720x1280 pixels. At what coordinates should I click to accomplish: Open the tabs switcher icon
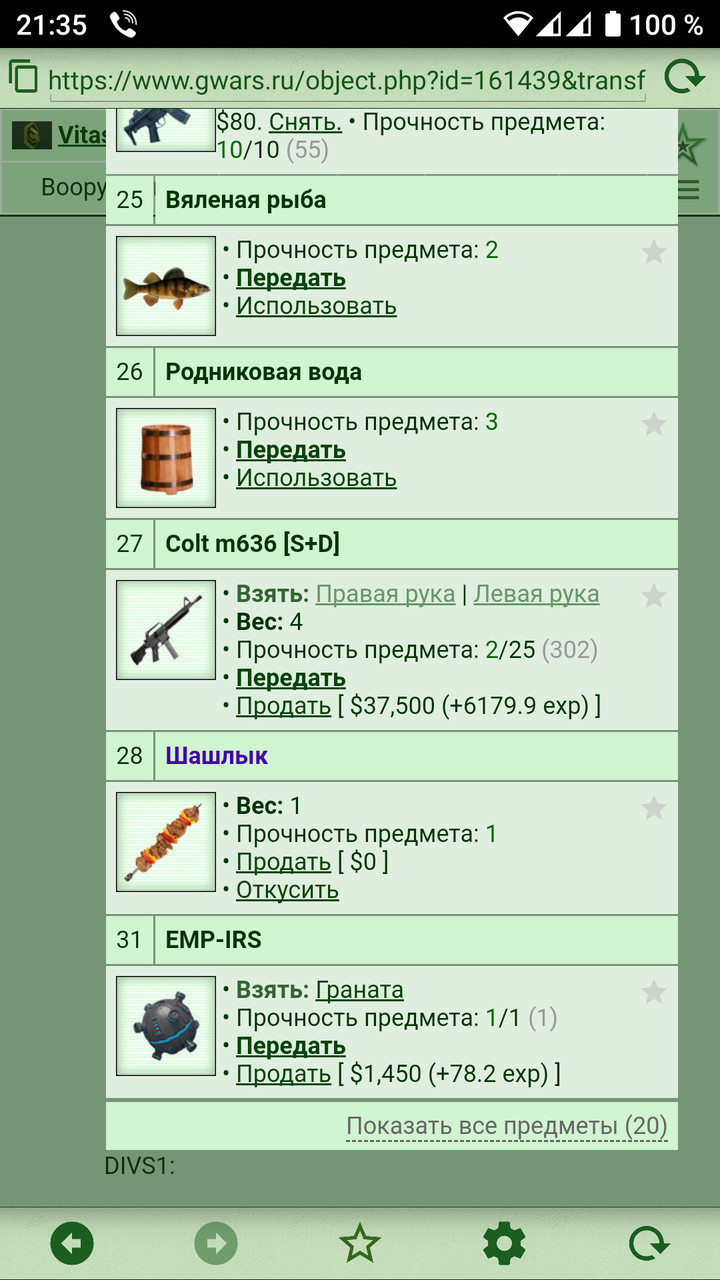pos(23,77)
